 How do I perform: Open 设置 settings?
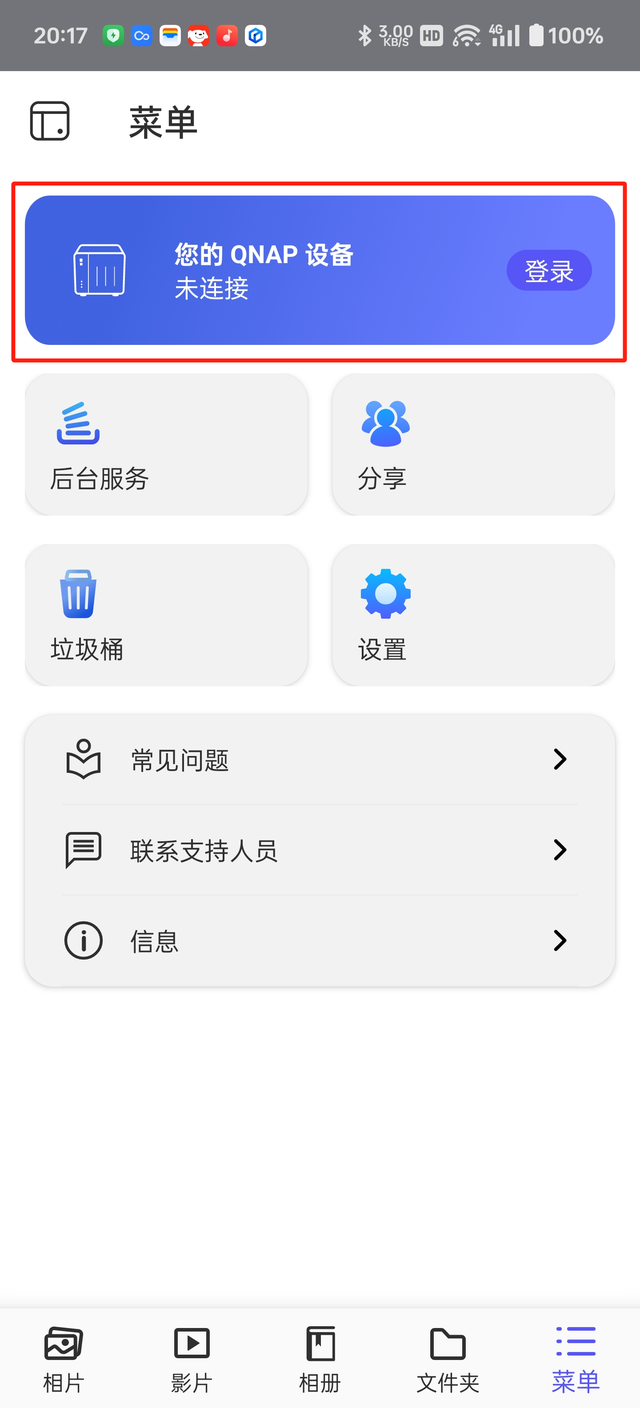[x=473, y=615]
